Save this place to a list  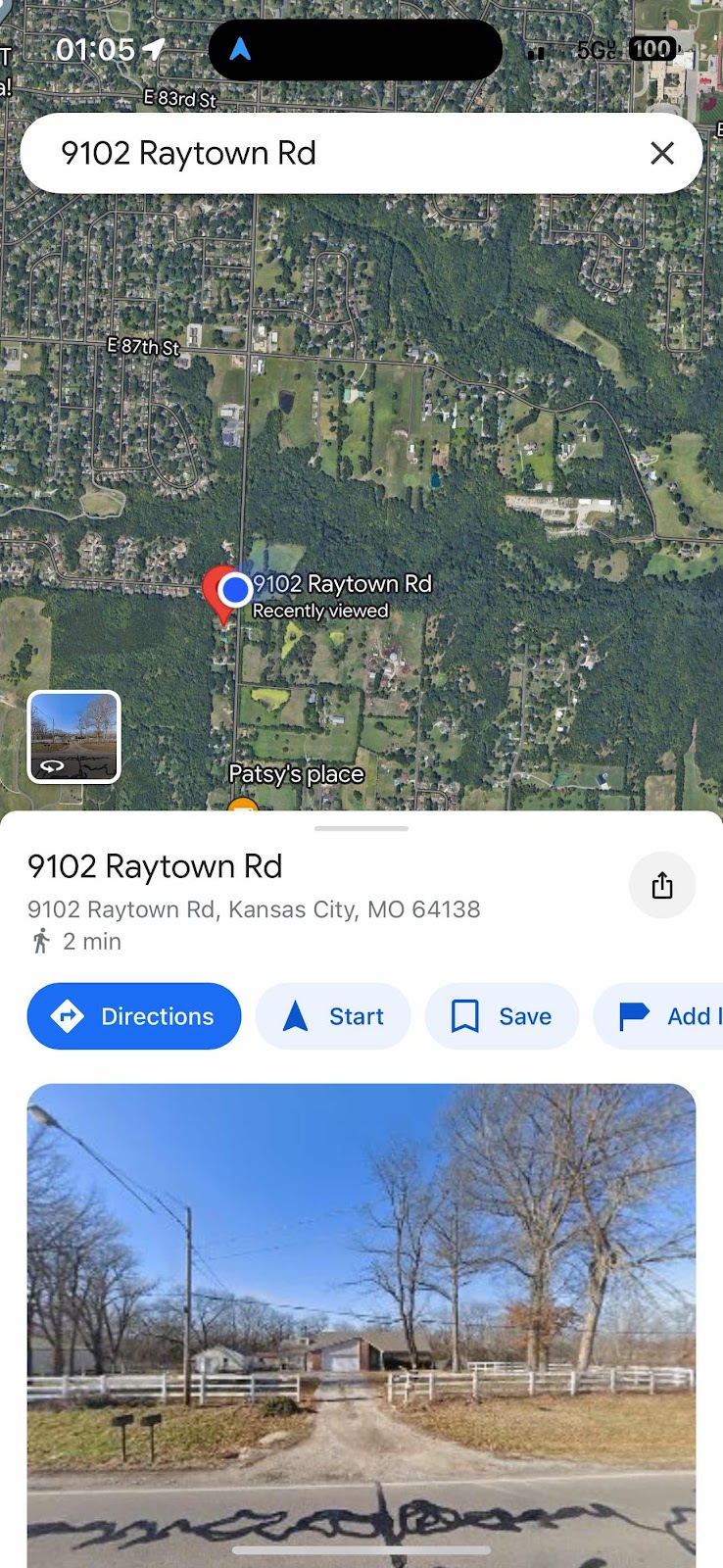click(502, 1016)
